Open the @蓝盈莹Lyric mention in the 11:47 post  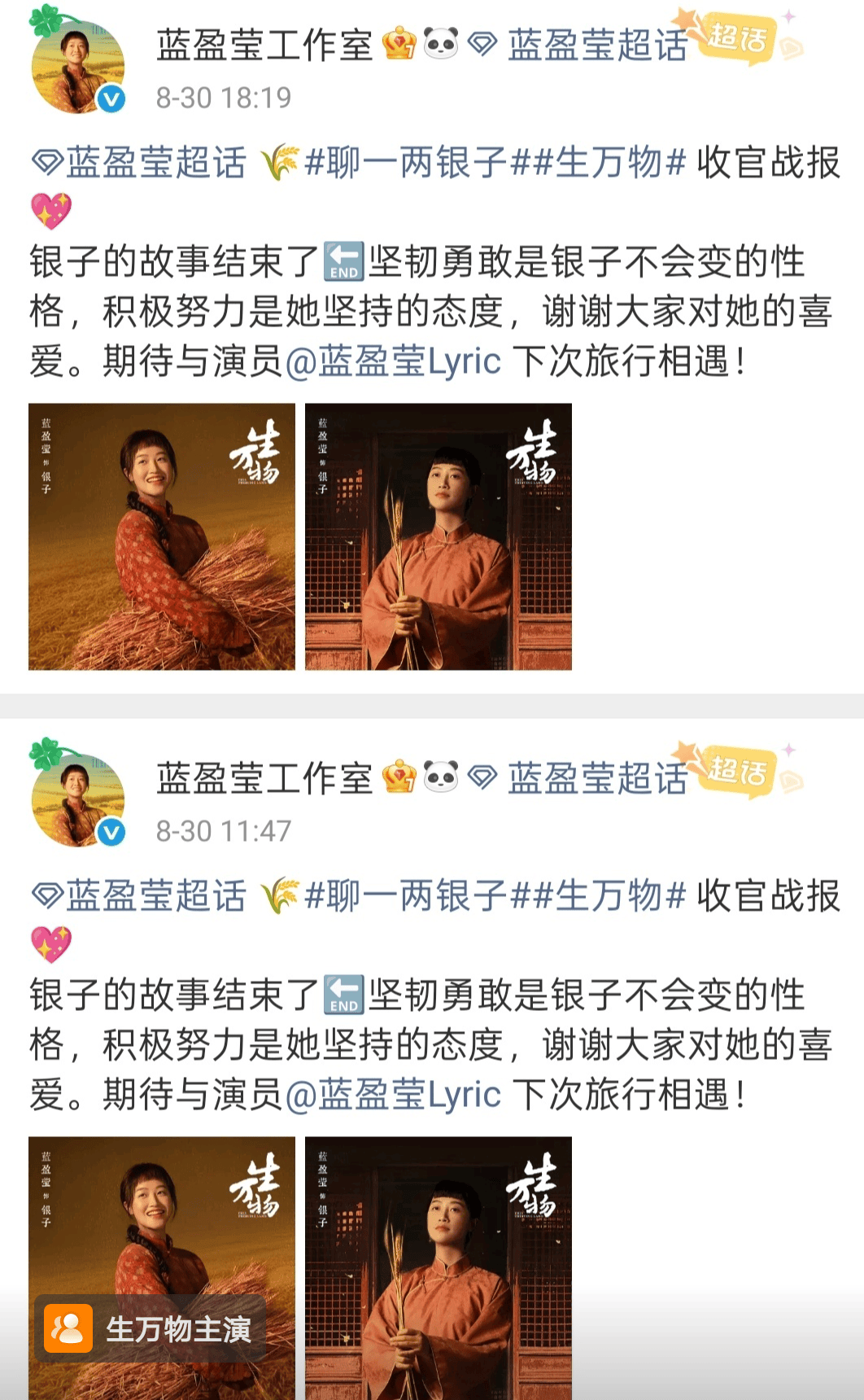pyautogui.click(x=393, y=1095)
